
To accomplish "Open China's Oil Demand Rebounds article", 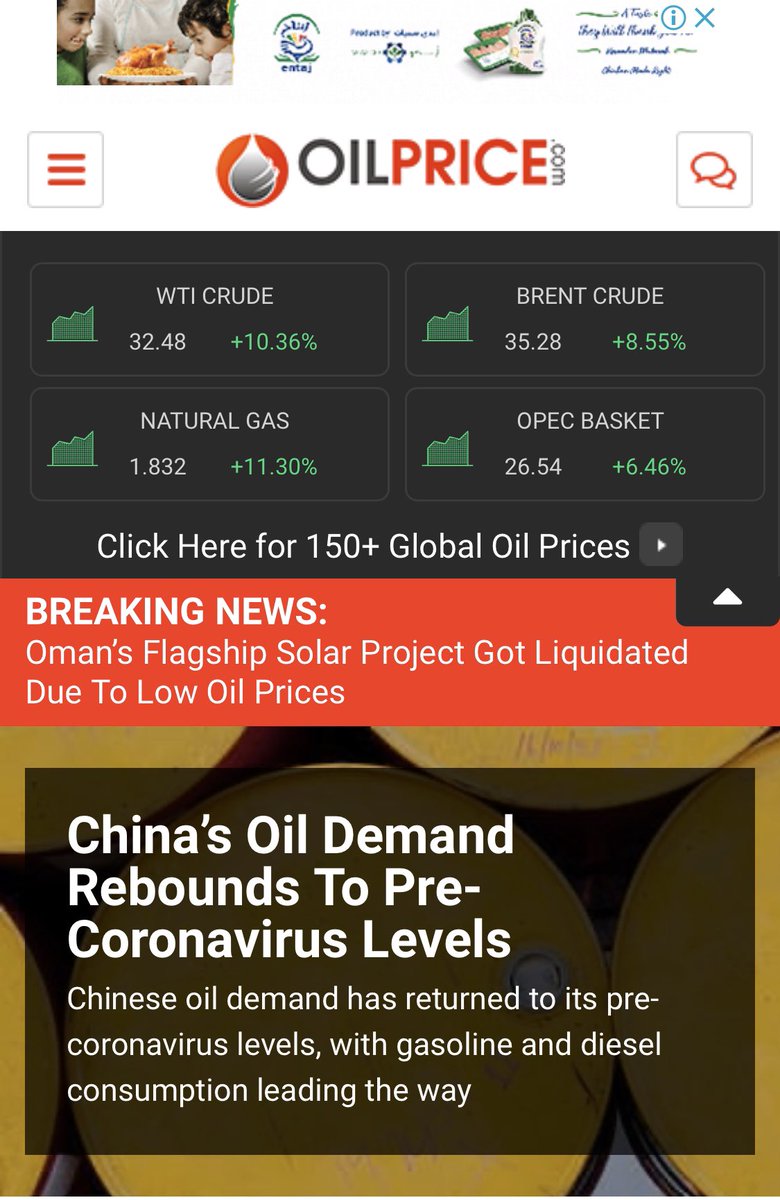I will (291, 888).
